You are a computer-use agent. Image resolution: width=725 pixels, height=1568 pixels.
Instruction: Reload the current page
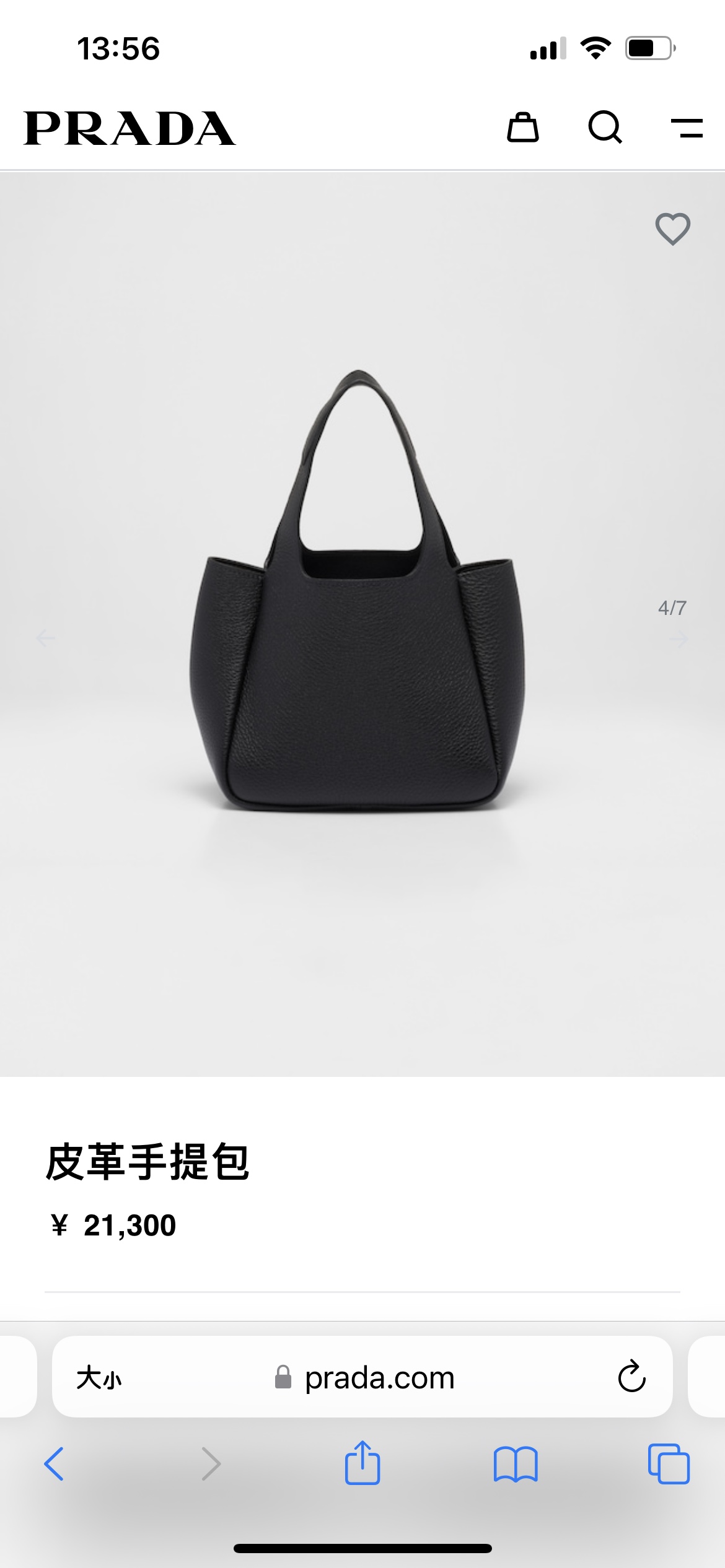(631, 1377)
